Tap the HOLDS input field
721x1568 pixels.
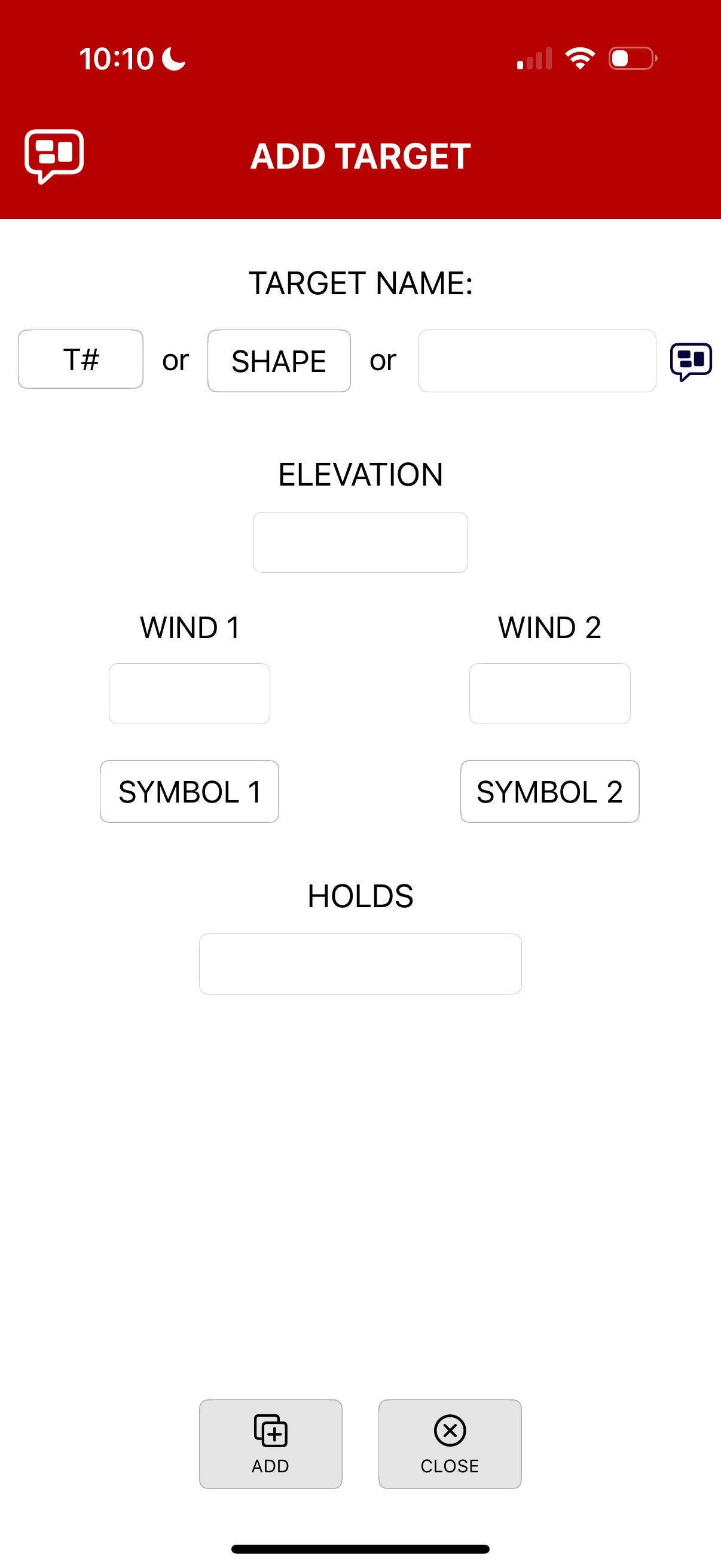pos(360,964)
